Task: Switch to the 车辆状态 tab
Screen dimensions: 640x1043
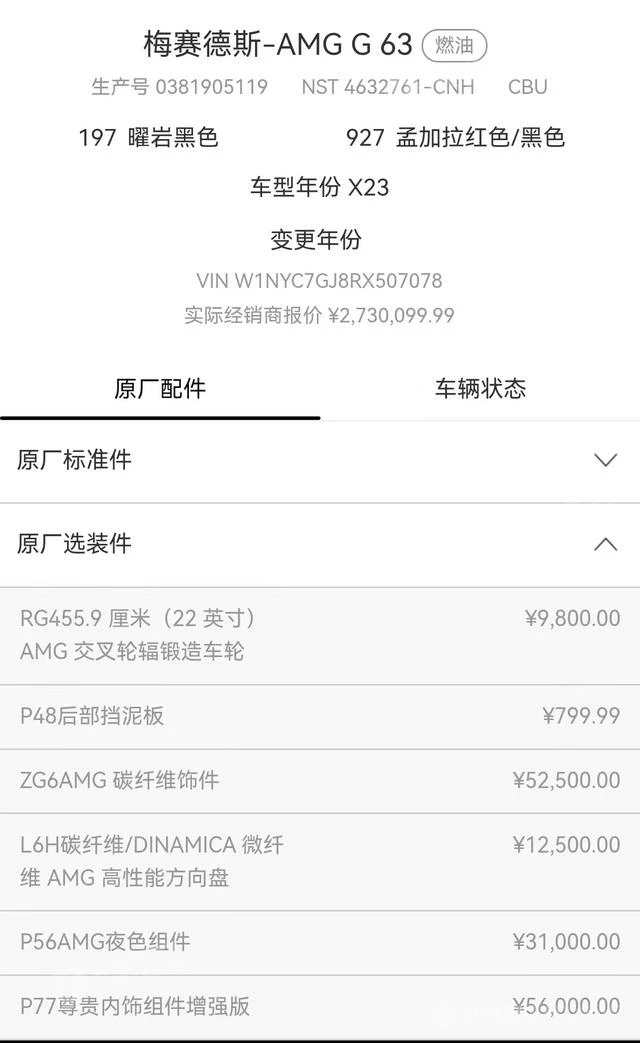Action: pyautogui.click(x=480, y=388)
